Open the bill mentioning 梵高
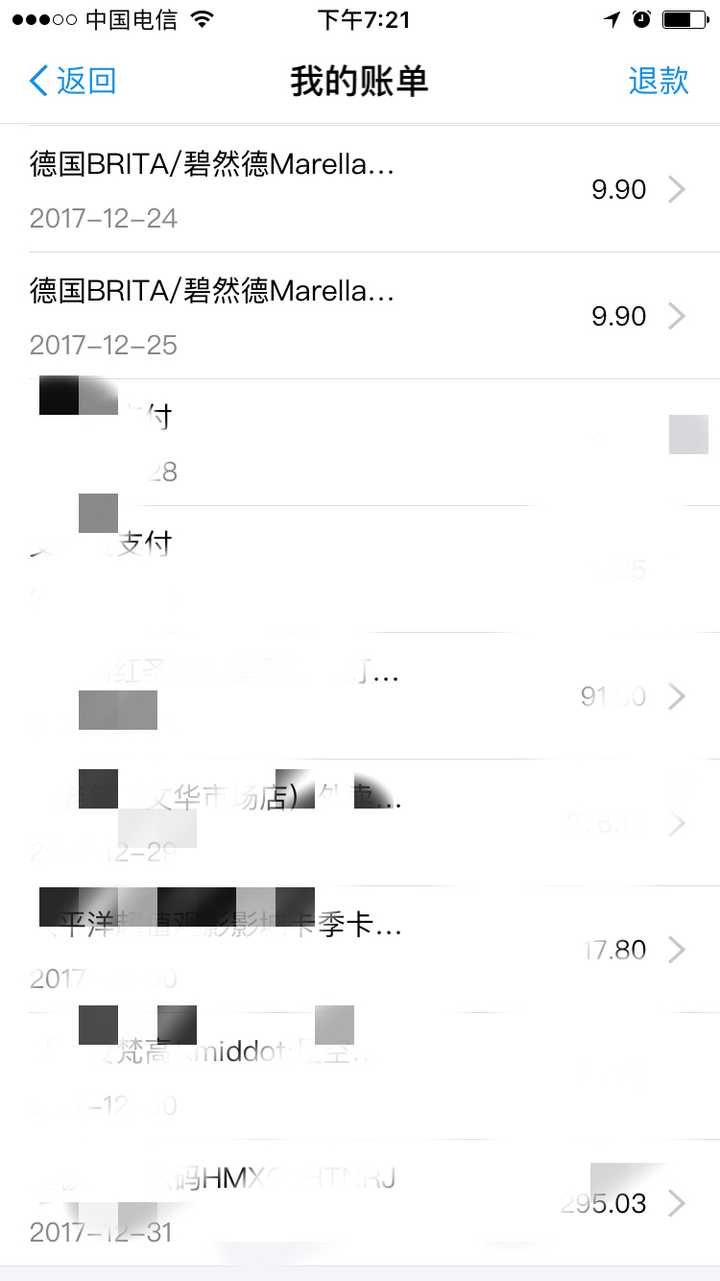Viewport: 720px width, 1281px height. click(360, 1076)
